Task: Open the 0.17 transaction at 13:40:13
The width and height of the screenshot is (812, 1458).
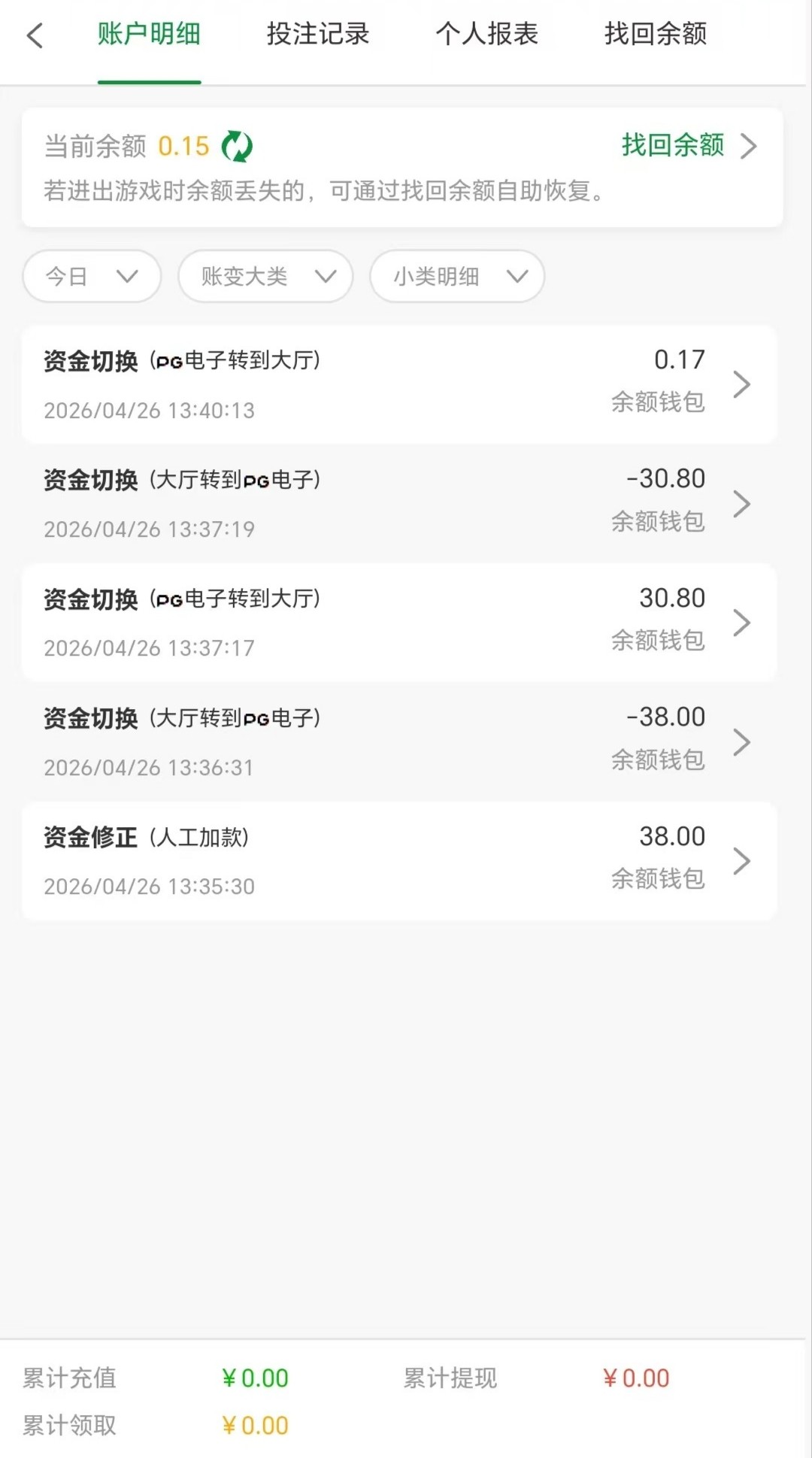Action: tap(398, 384)
